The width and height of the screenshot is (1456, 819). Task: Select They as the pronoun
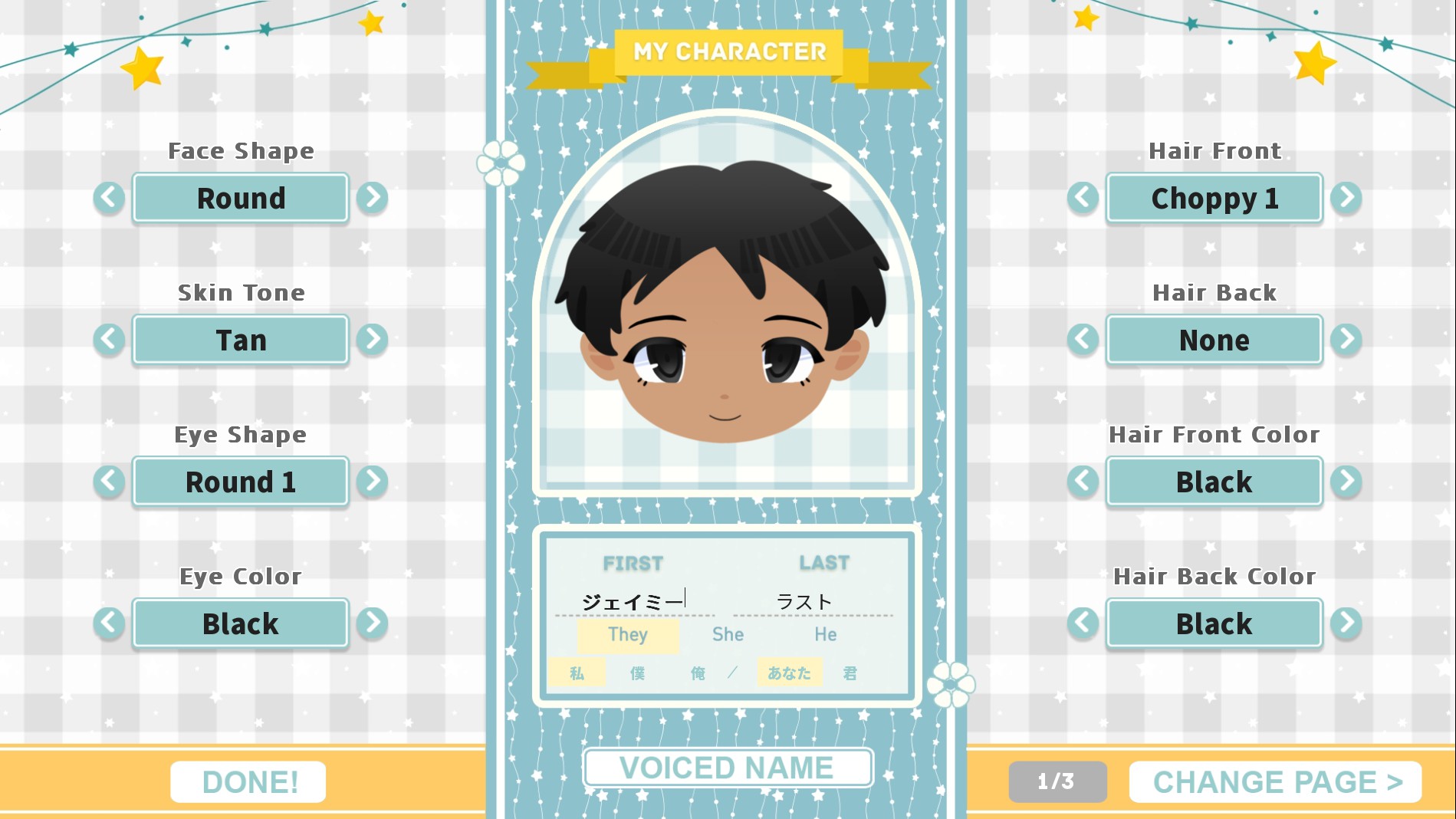(x=628, y=635)
